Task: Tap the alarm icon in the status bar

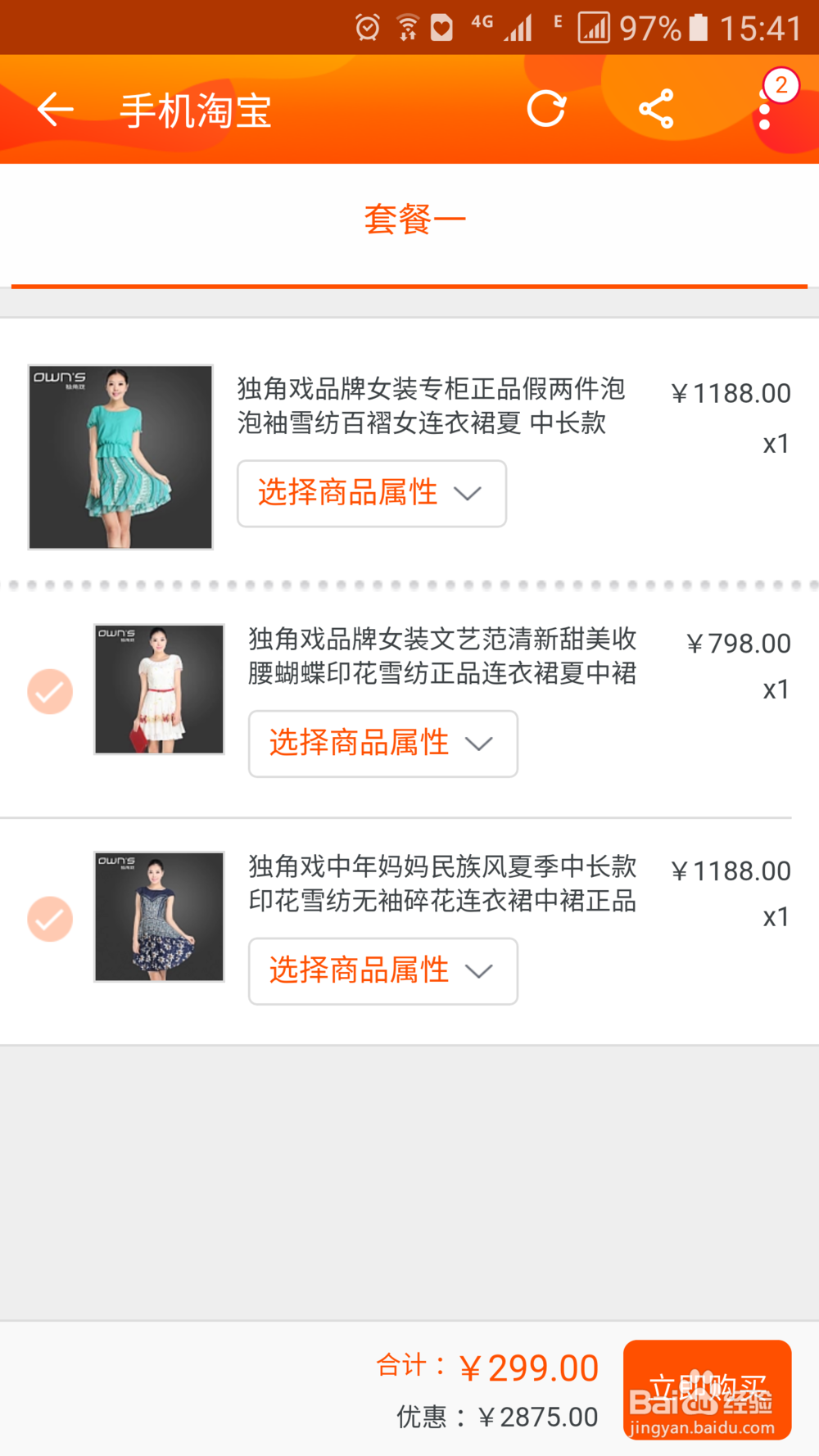Action: (x=368, y=26)
